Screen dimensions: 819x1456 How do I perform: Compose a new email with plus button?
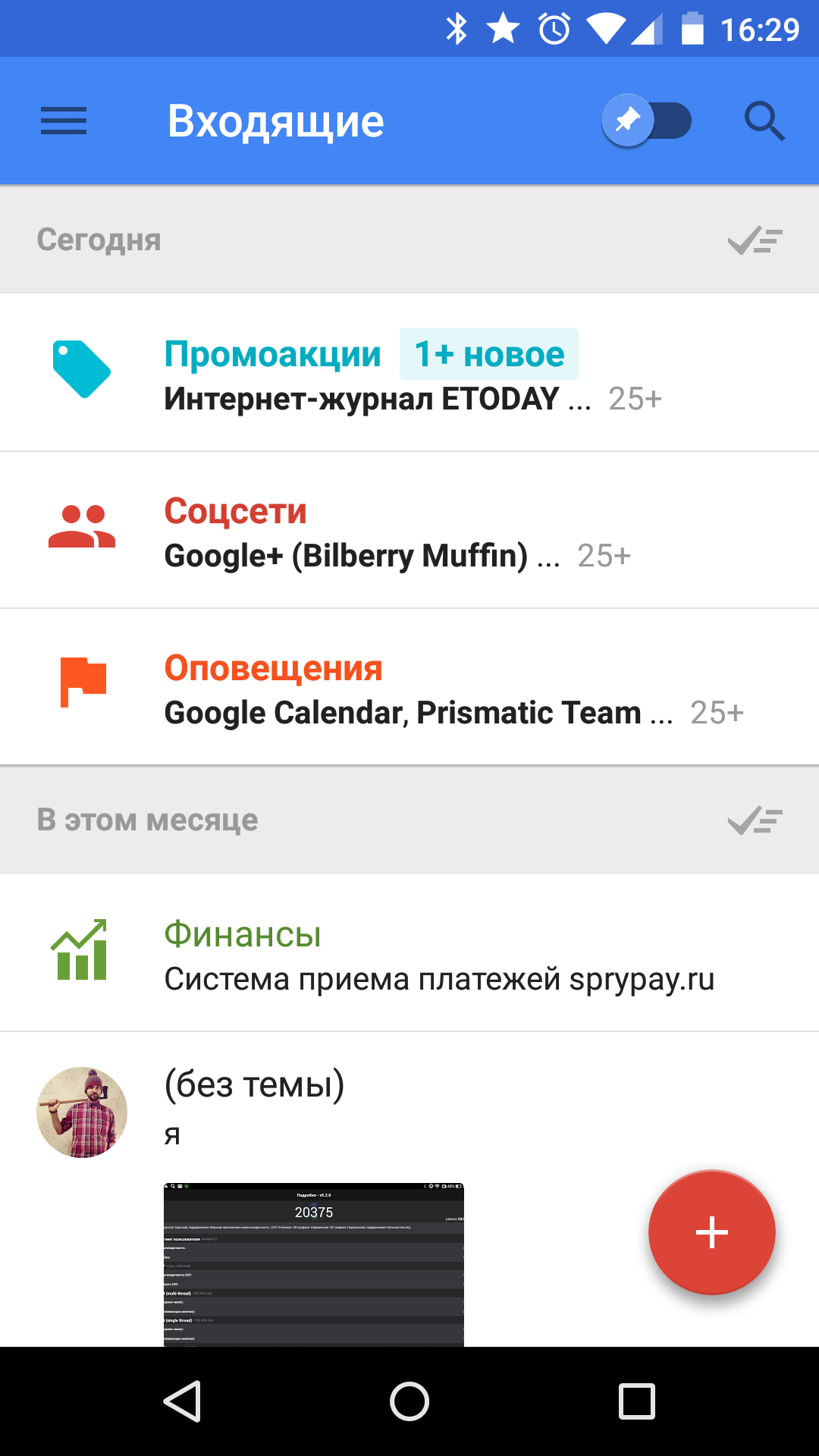pyautogui.click(x=711, y=1232)
